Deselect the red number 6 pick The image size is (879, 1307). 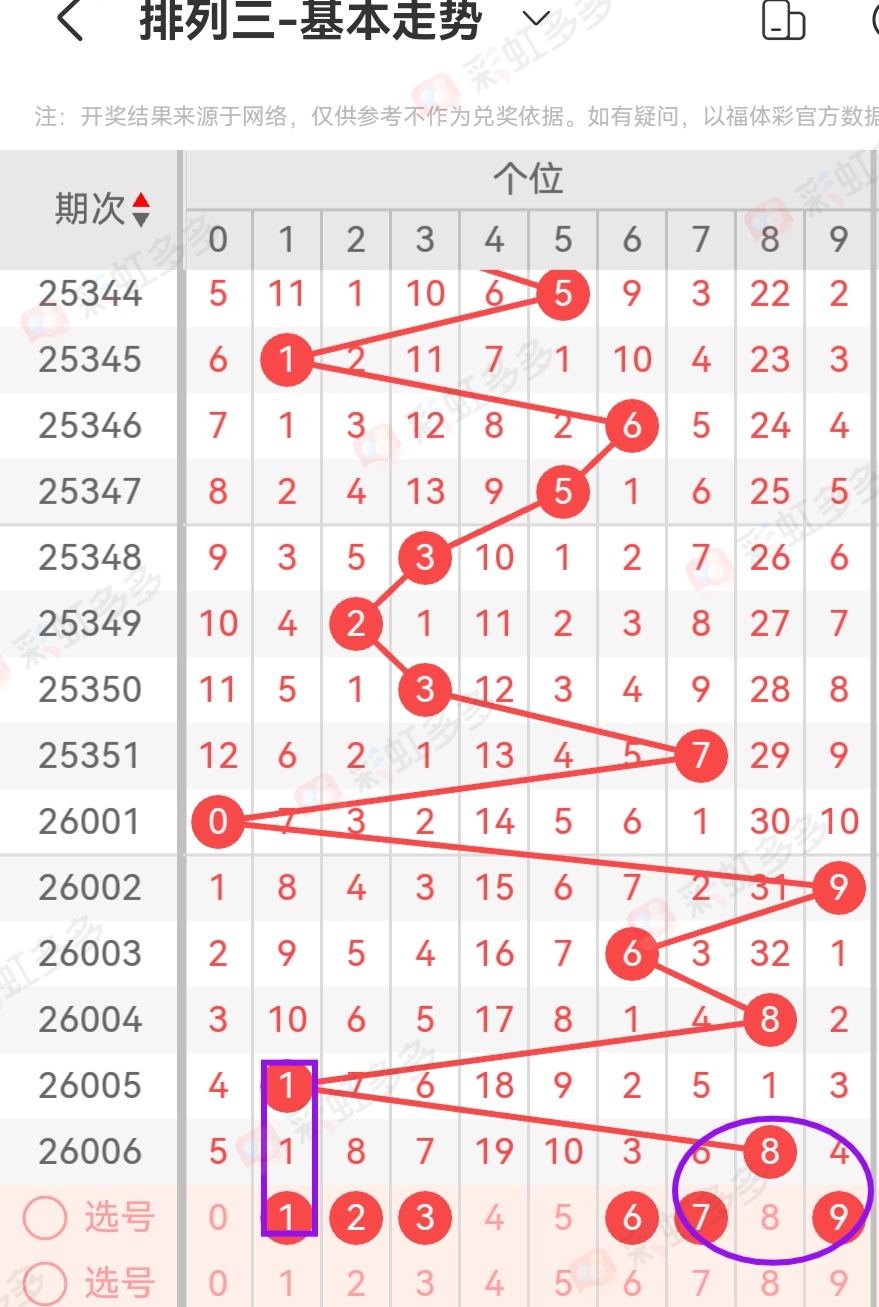pyautogui.click(x=631, y=1217)
